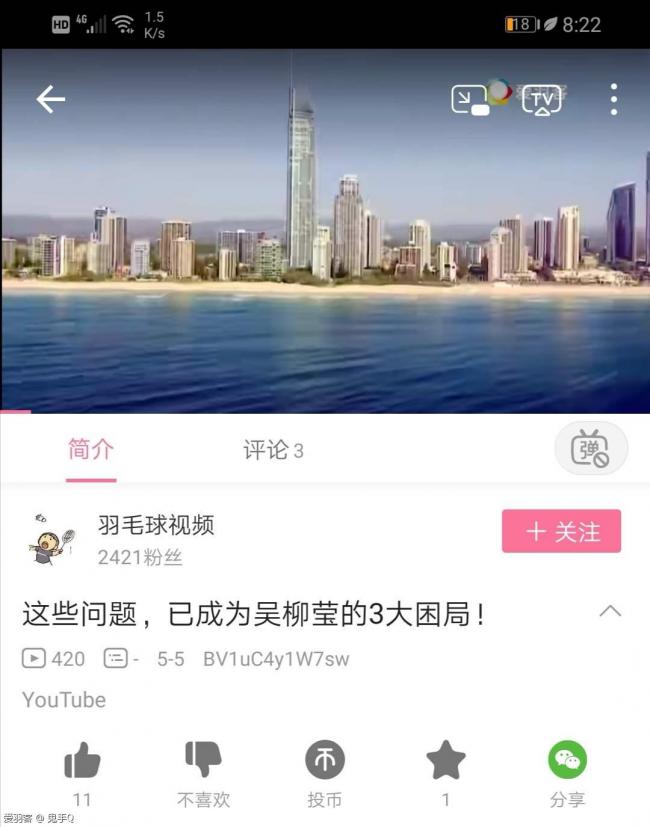Mark the video as 不喜欢
The height and width of the screenshot is (827, 650).
click(203, 764)
